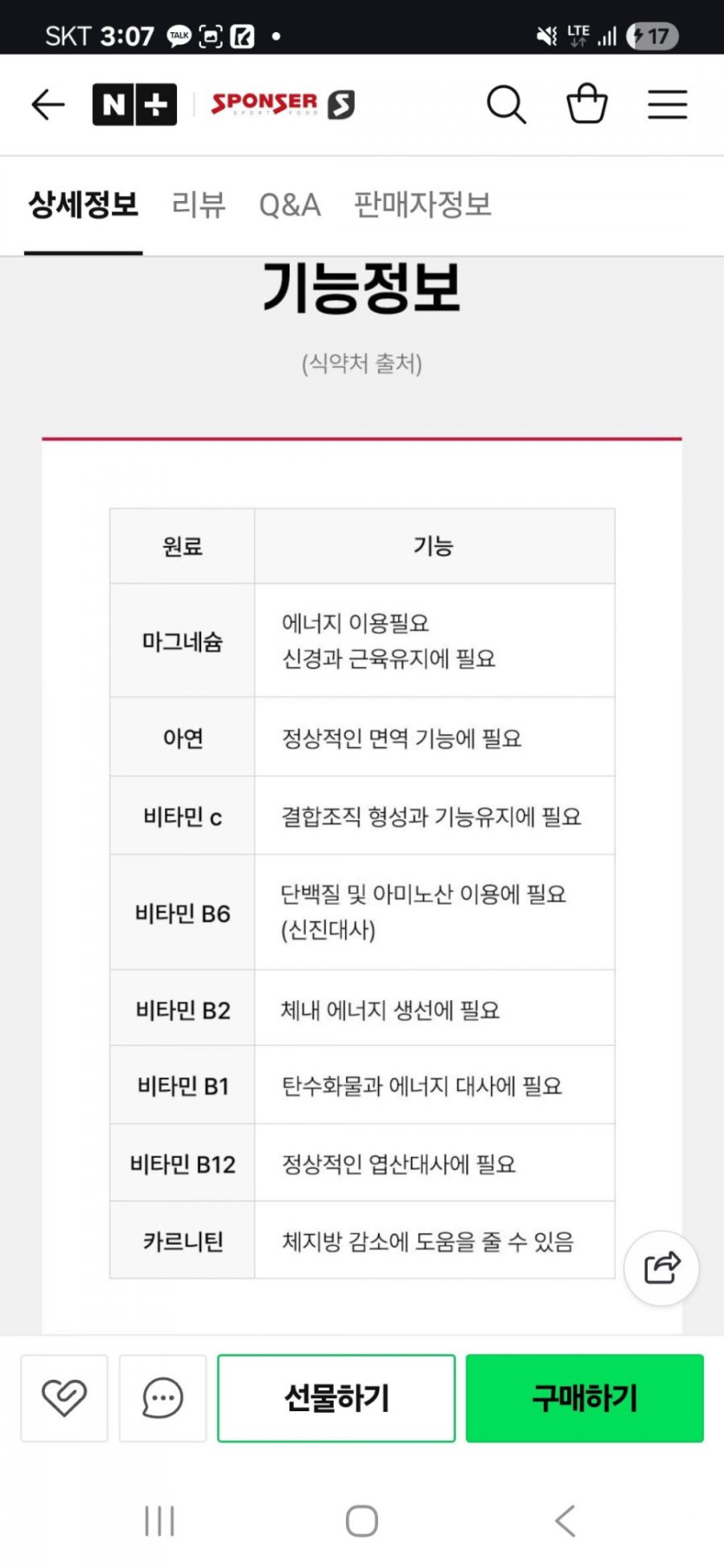This screenshot has height=1568, width=724.
Task: Open recent apps from navigation bar
Action: [x=160, y=1520]
